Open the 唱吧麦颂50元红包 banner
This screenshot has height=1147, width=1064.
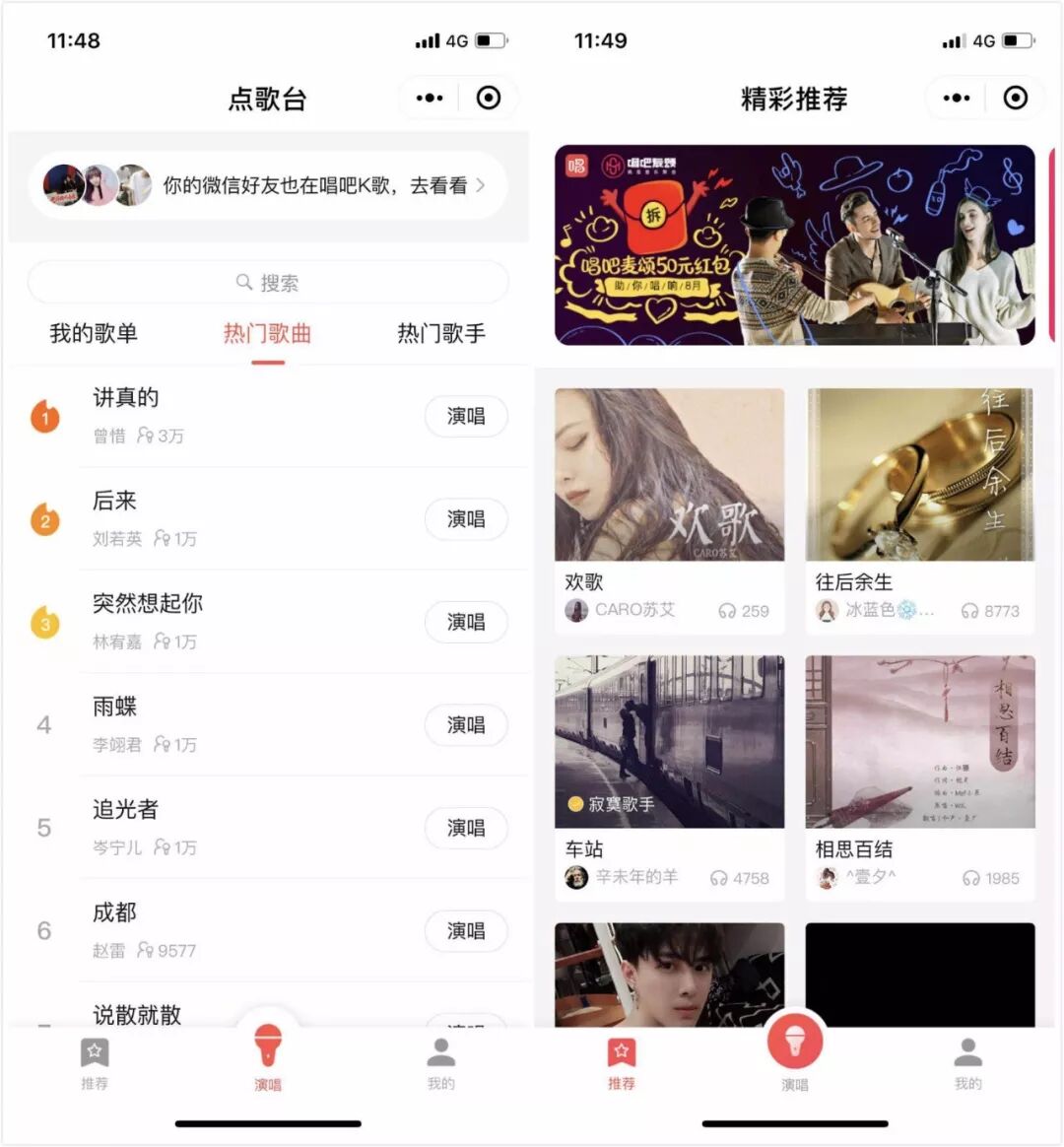tap(794, 245)
